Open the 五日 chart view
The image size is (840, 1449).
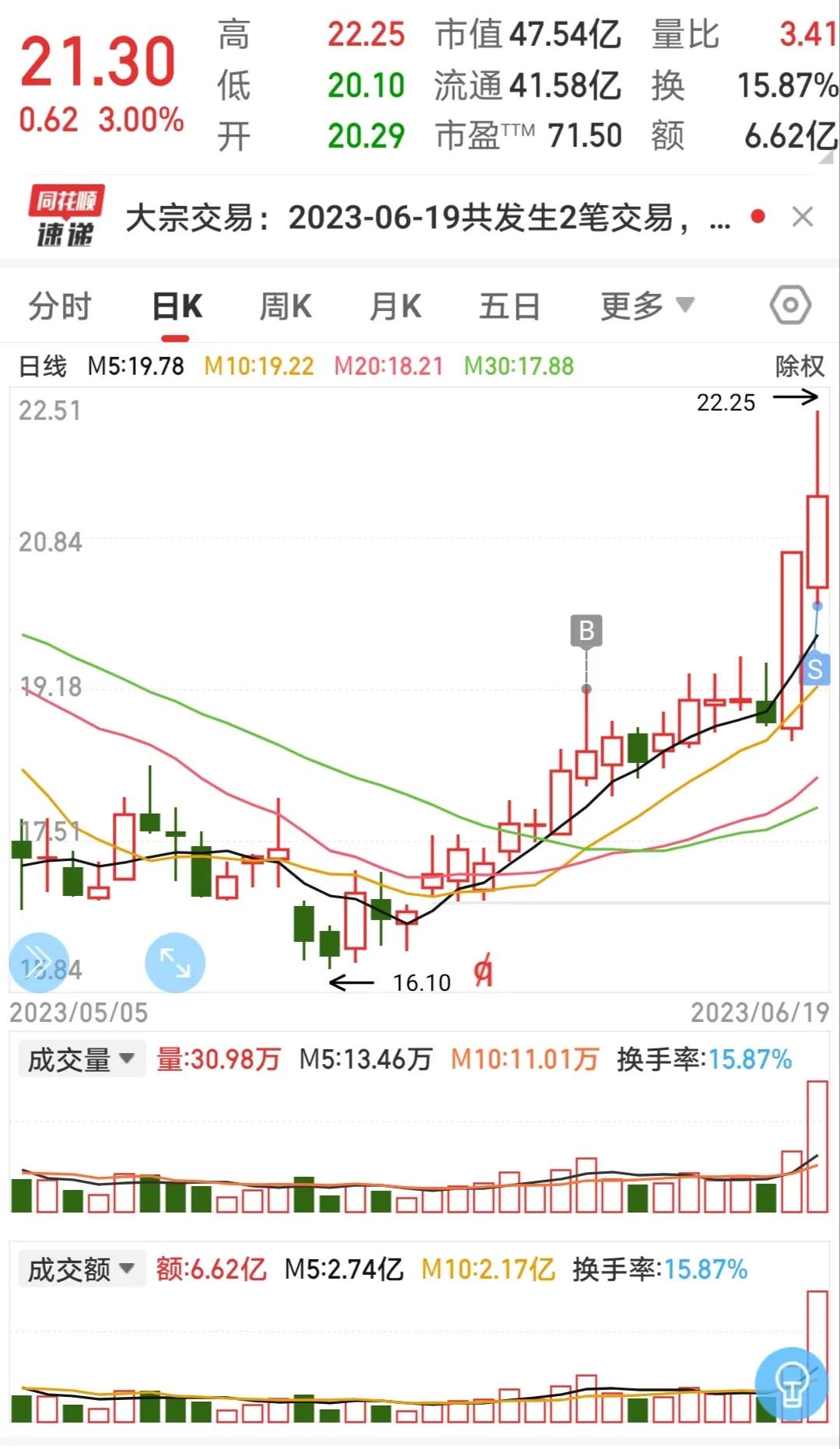coord(509,305)
